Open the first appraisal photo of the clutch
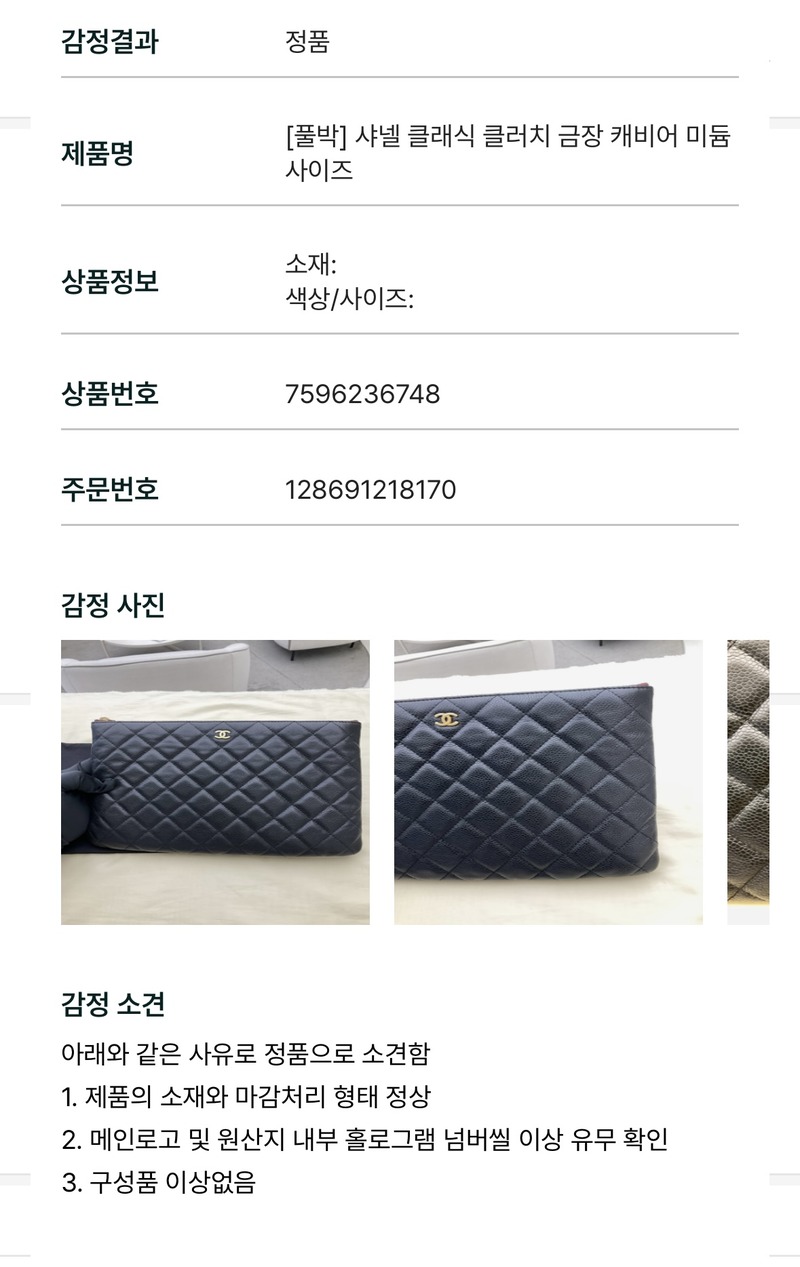Image resolution: width=800 pixels, height=1267 pixels. coord(215,782)
